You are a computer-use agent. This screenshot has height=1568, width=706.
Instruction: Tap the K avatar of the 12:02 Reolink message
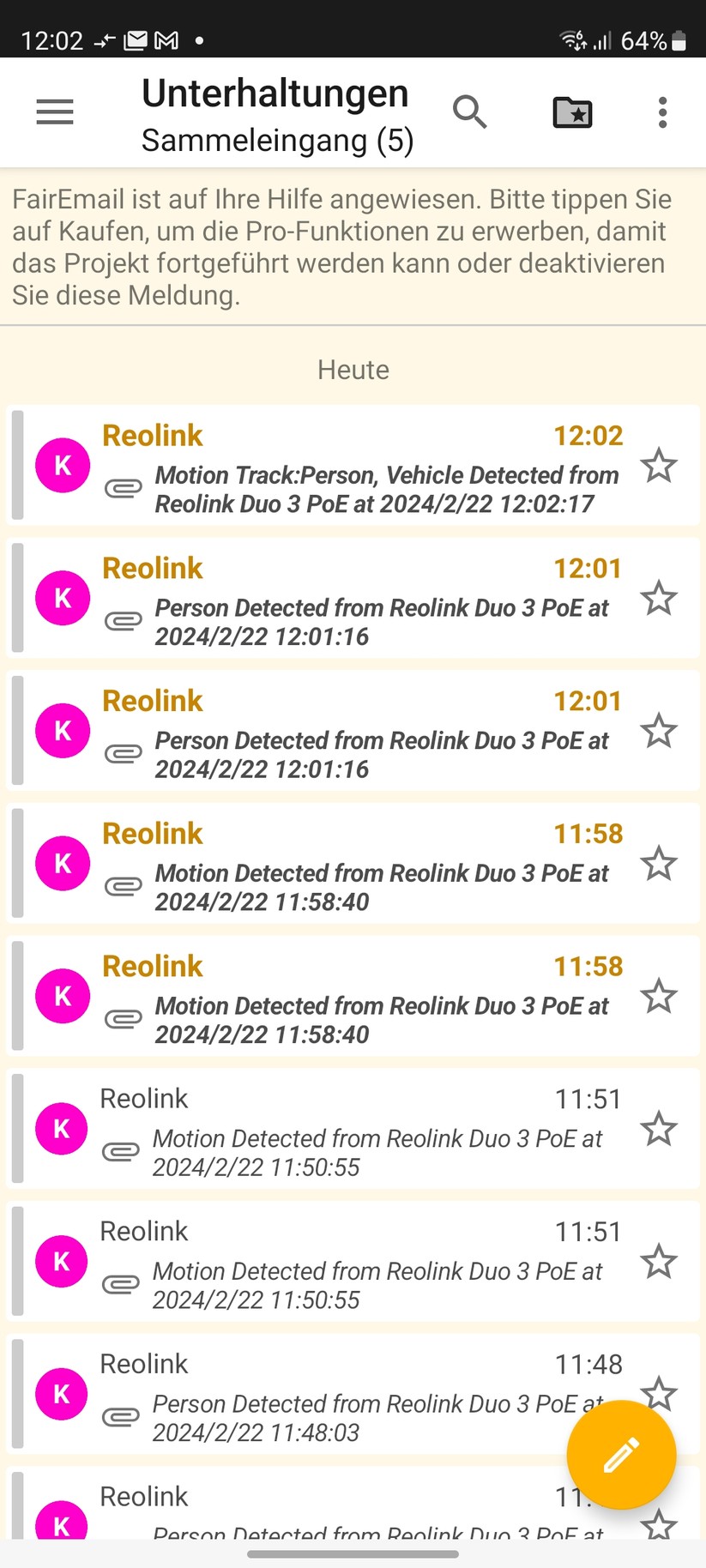click(61, 464)
